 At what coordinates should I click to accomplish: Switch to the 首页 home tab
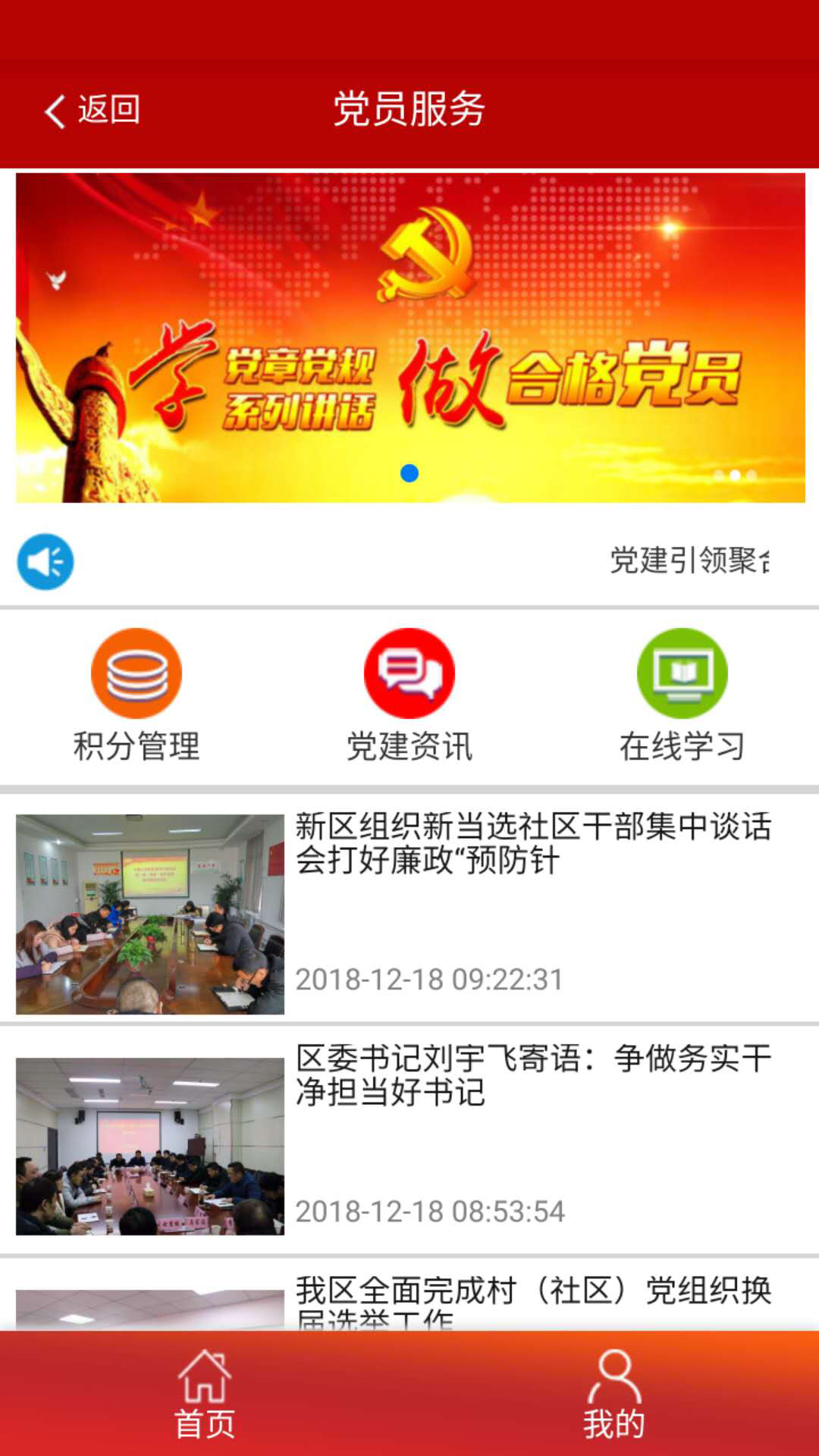(x=205, y=1395)
